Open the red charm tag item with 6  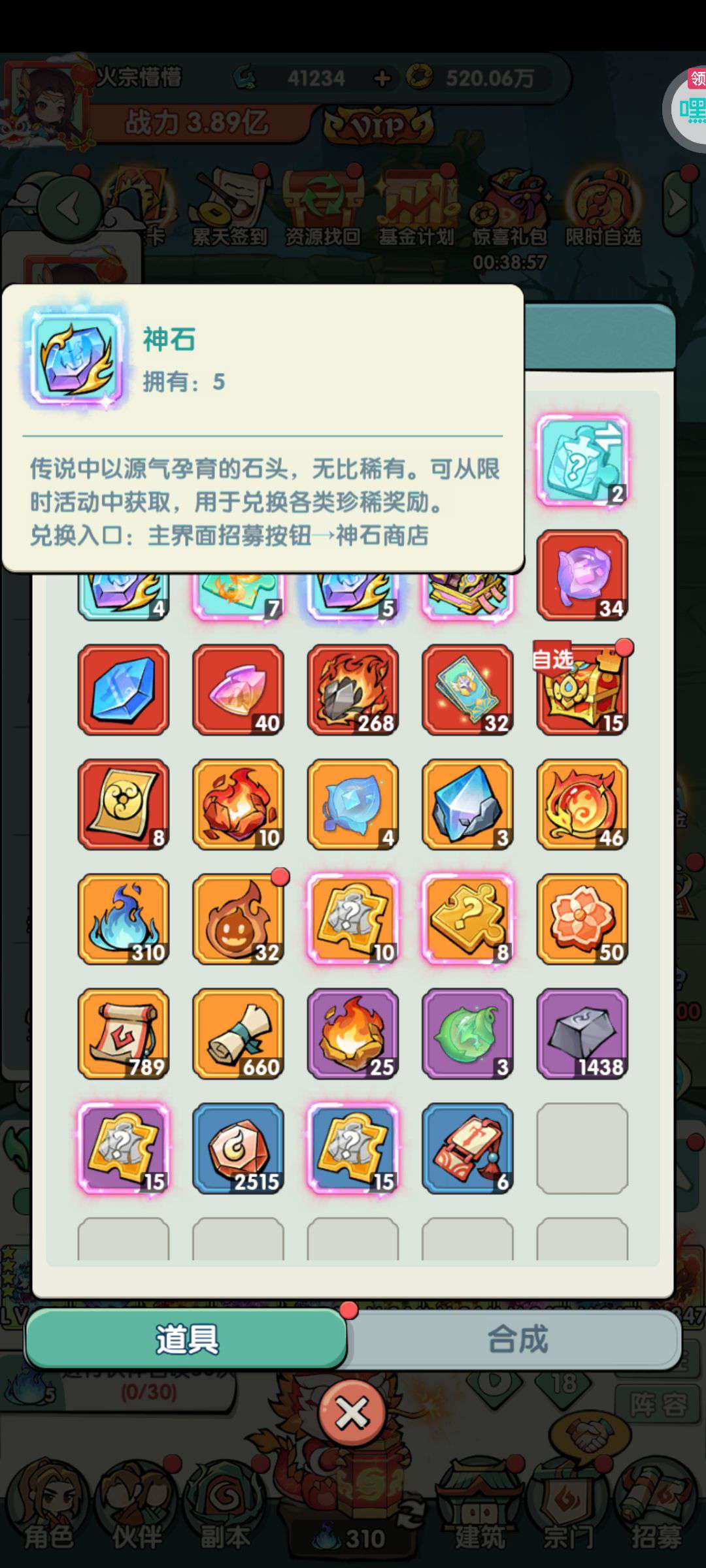point(467,1149)
